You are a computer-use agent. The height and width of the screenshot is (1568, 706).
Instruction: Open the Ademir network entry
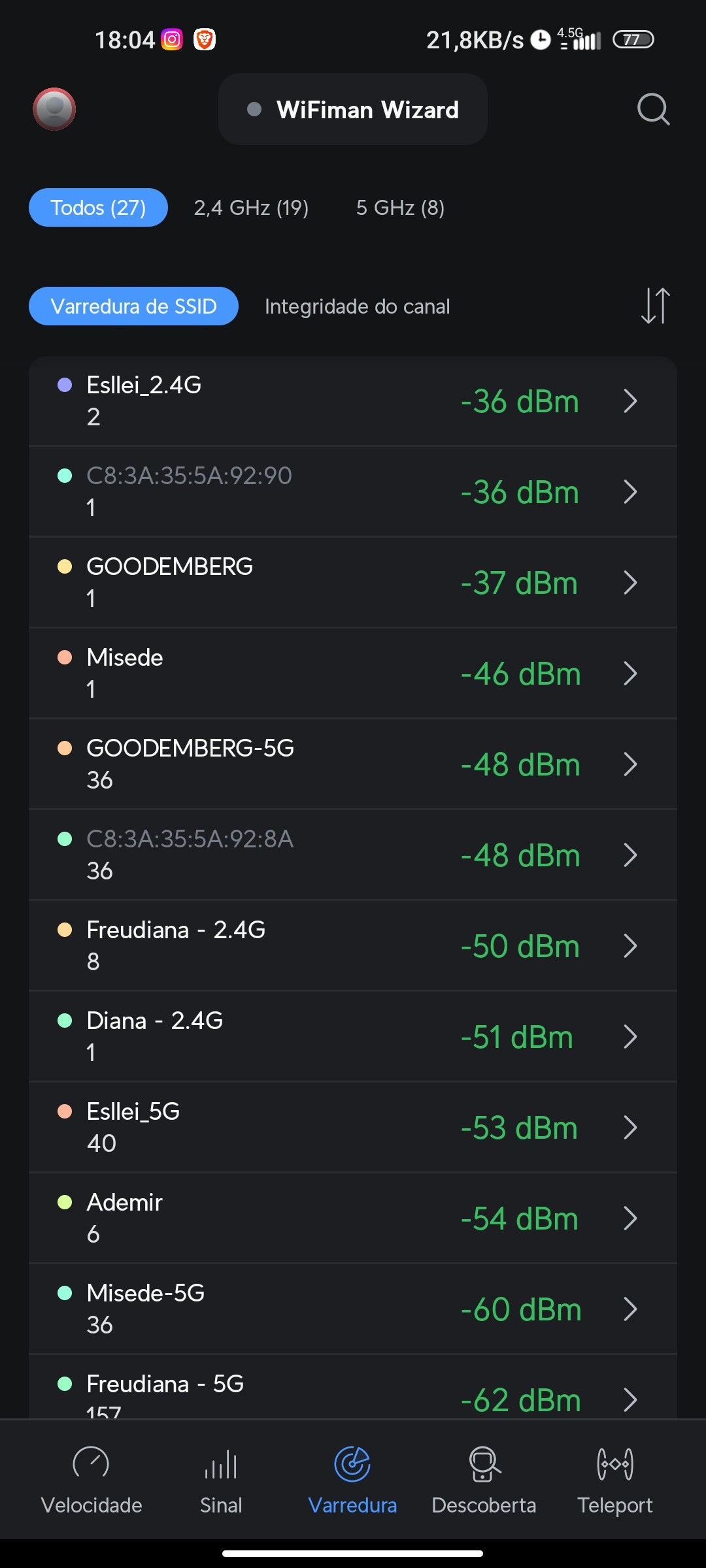pyautogui.click(x=353, y=1218)
